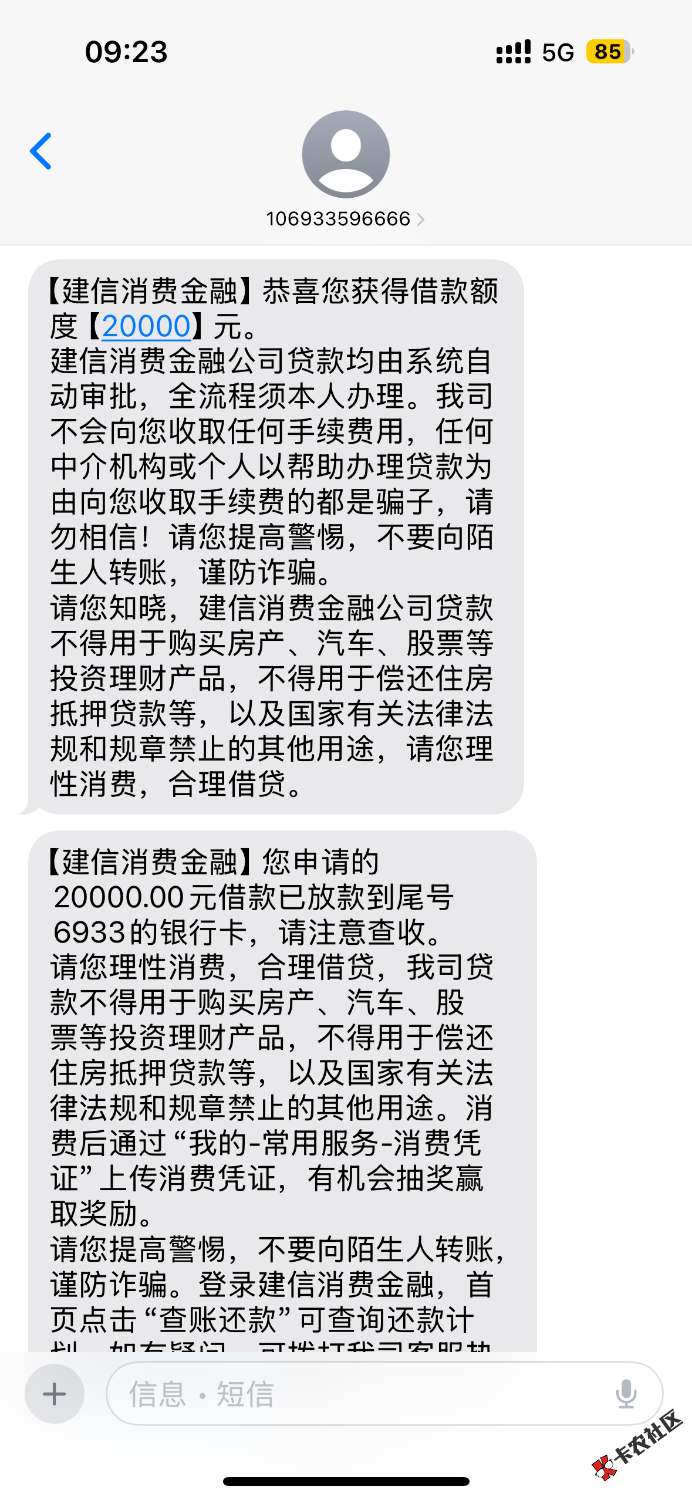Tap the underlined 20000 link
Image resolution: width=692 pixels, height=1500 pixels.
click(x=146, y=326)
